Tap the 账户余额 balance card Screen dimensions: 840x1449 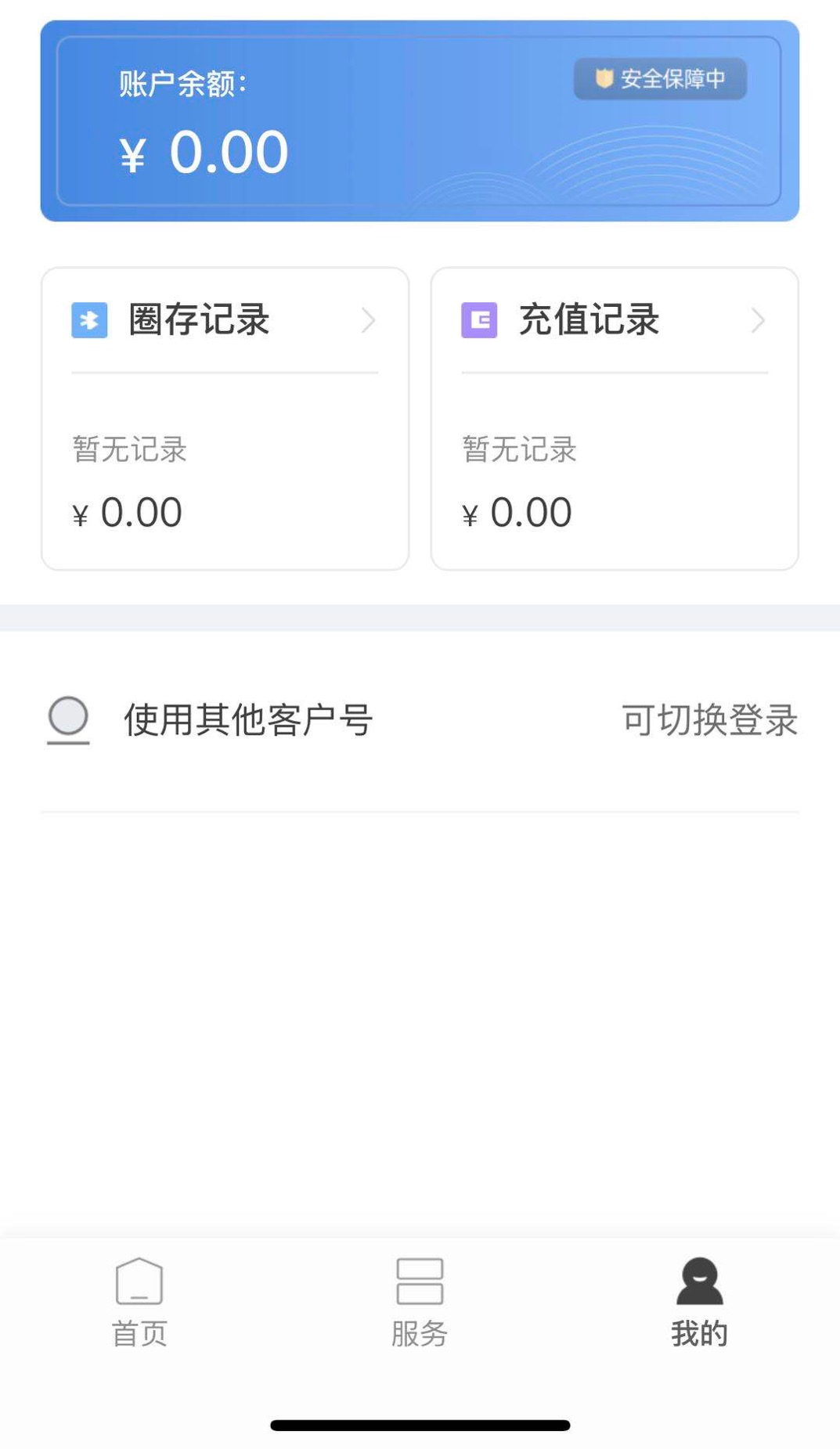click(x=420, y=121)
